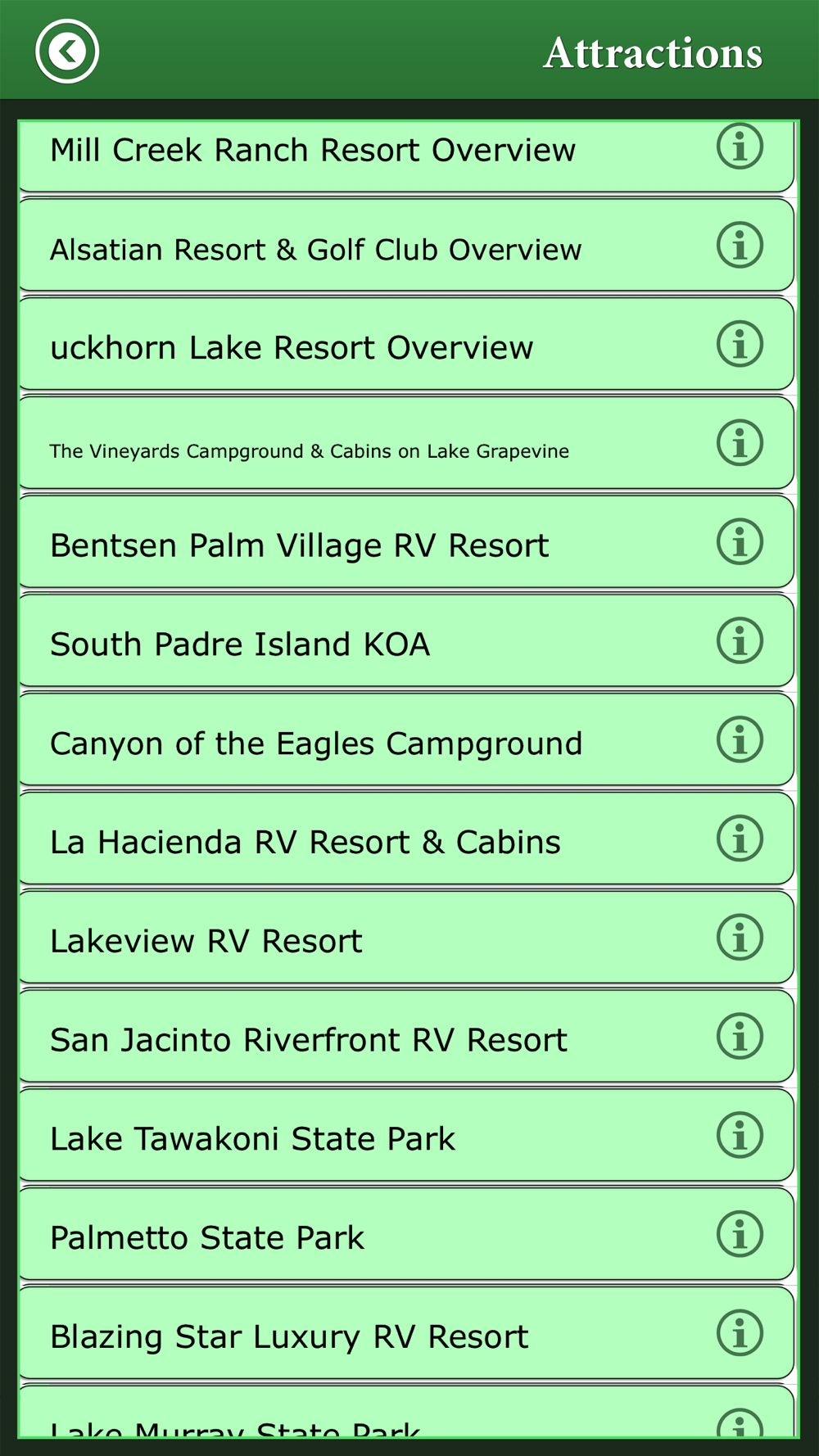View The Vineyards Campground & Cabins entry
The width and height of the screenshot is (819, 1456).
click(x=310, y=450)
